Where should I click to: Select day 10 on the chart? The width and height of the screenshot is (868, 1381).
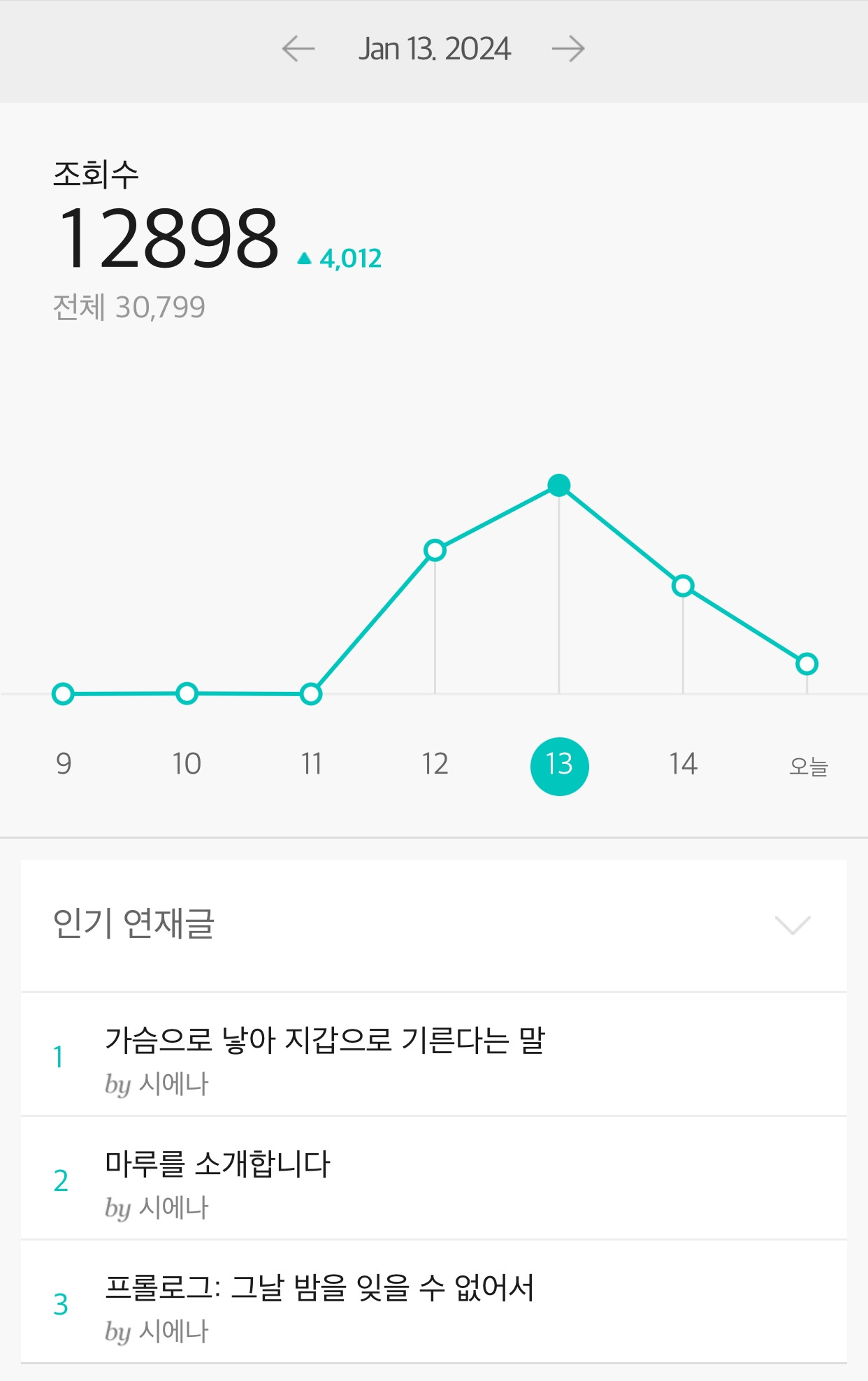pos(187,764)
